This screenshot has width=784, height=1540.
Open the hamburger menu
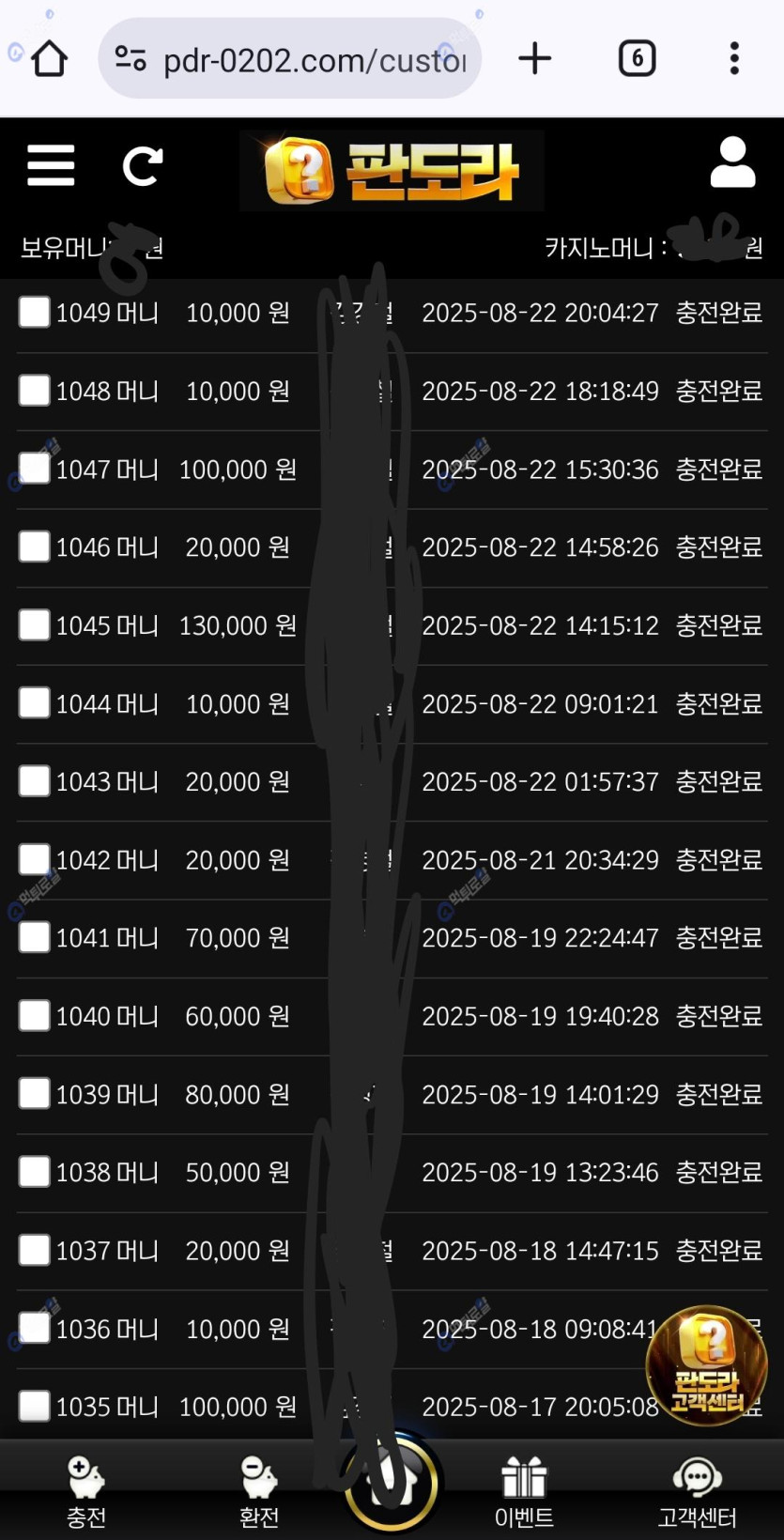point(51,166)
